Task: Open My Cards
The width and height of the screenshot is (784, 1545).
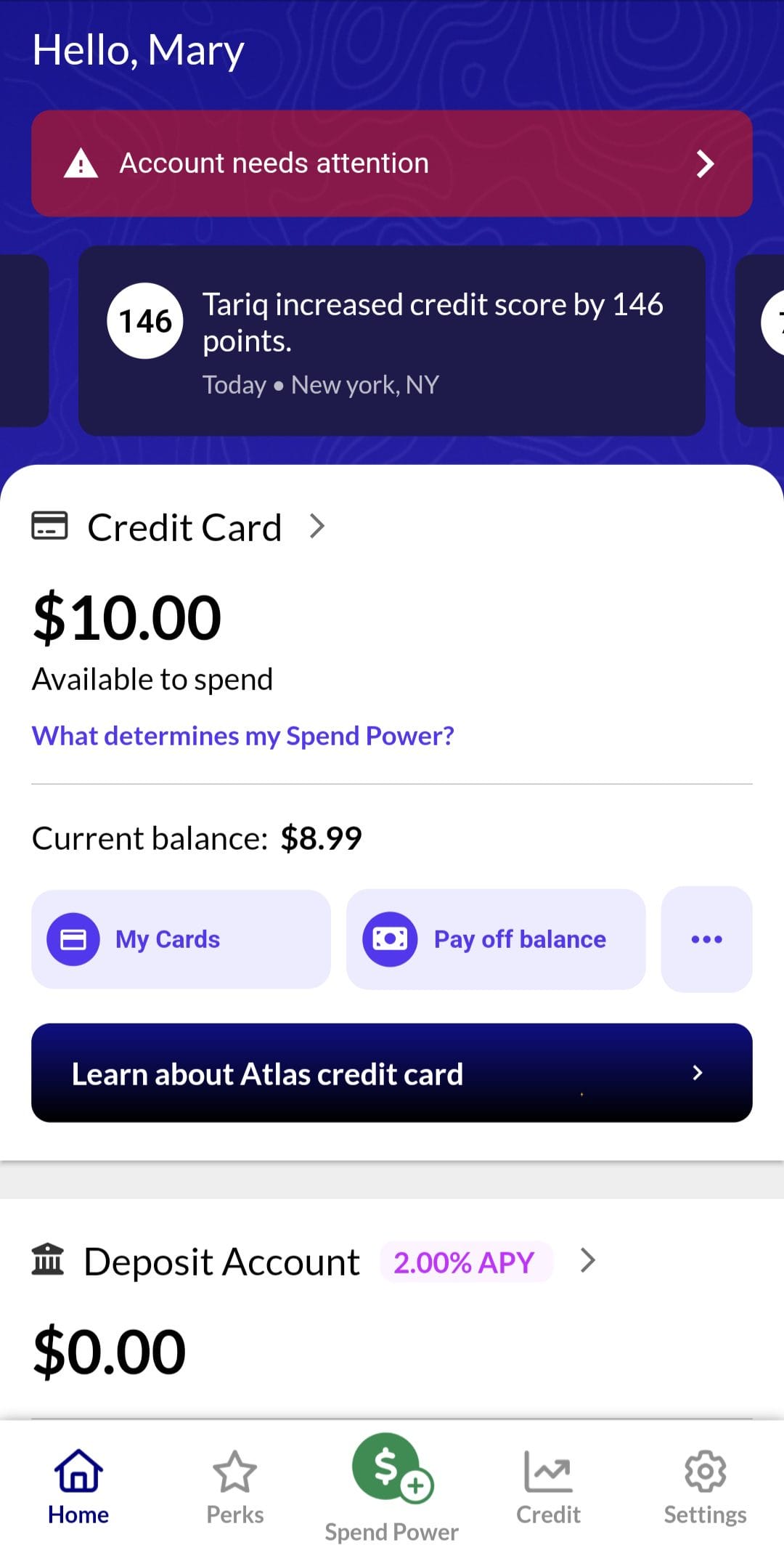Action: [181, 939]
